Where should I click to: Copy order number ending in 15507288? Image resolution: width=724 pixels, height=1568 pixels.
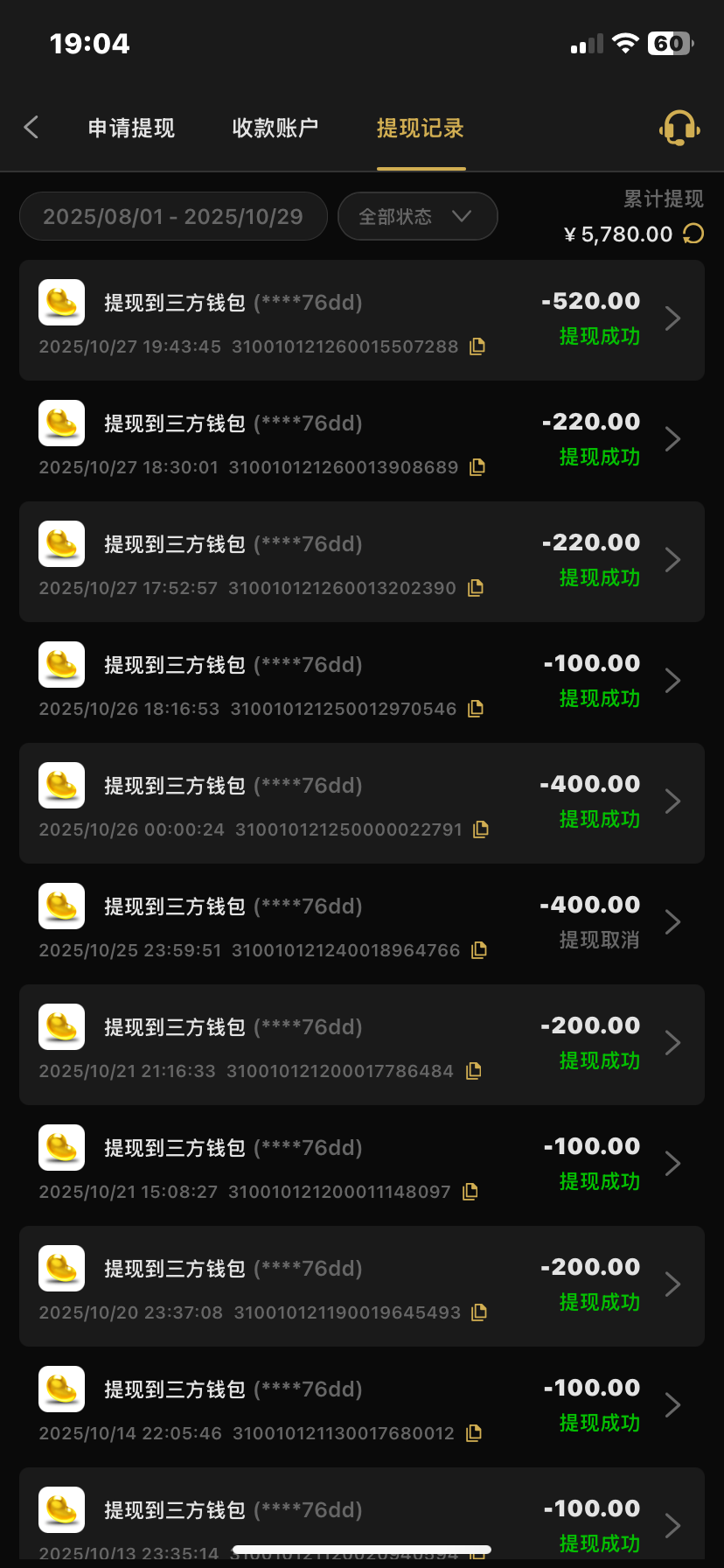[x=477, y=346]
